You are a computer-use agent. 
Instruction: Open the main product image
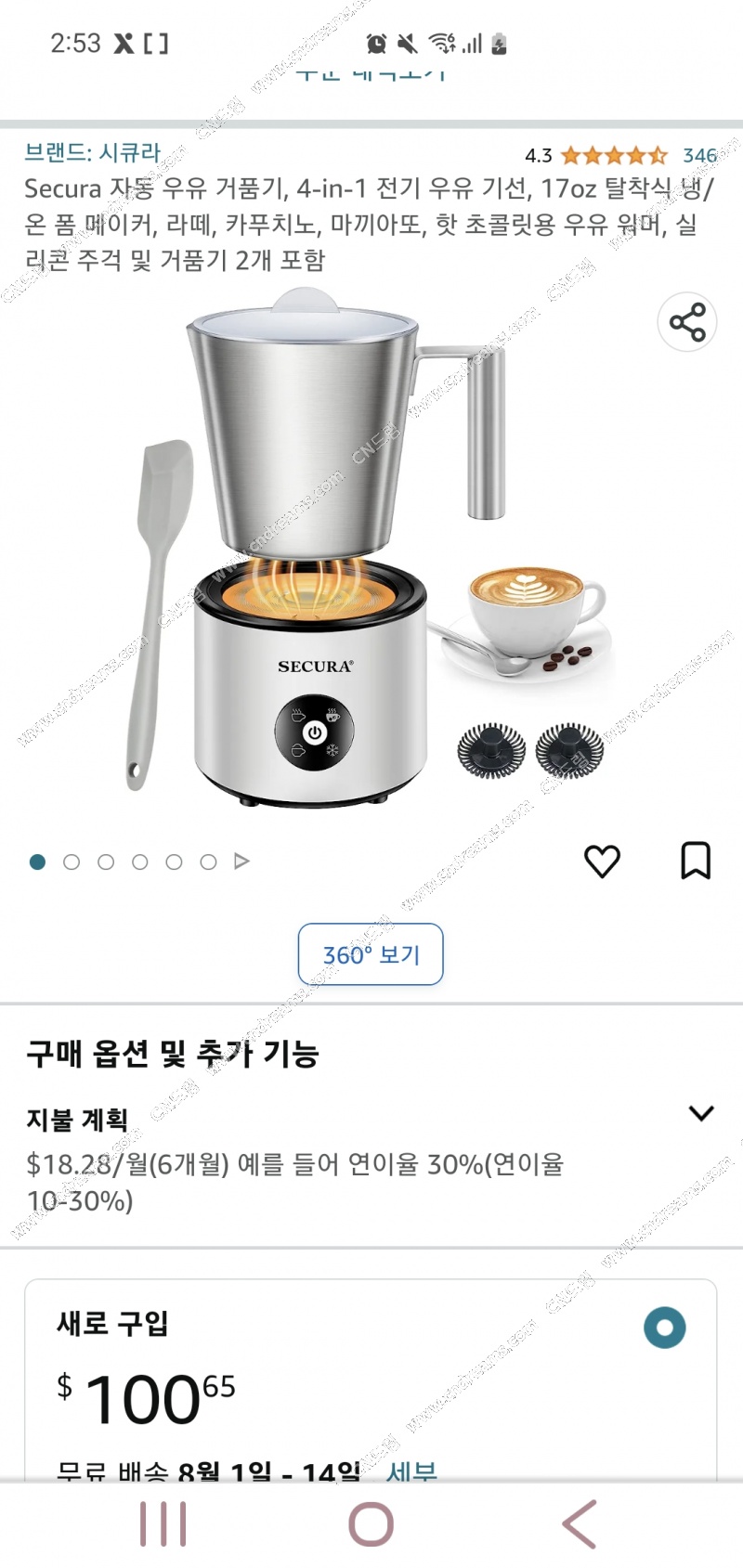point(371,548)
